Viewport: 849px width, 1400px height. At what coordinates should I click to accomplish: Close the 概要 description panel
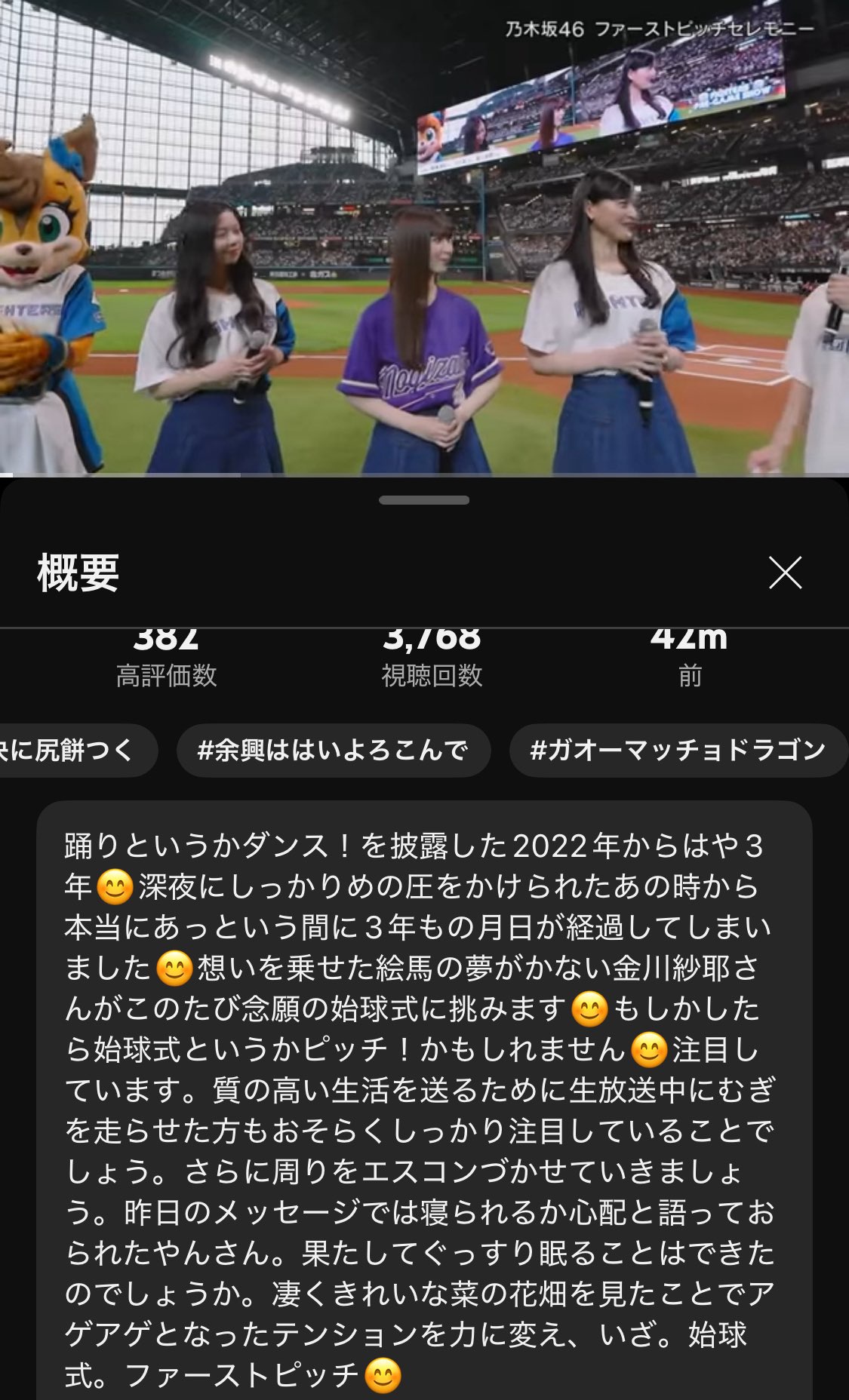(x=785, y=573)
